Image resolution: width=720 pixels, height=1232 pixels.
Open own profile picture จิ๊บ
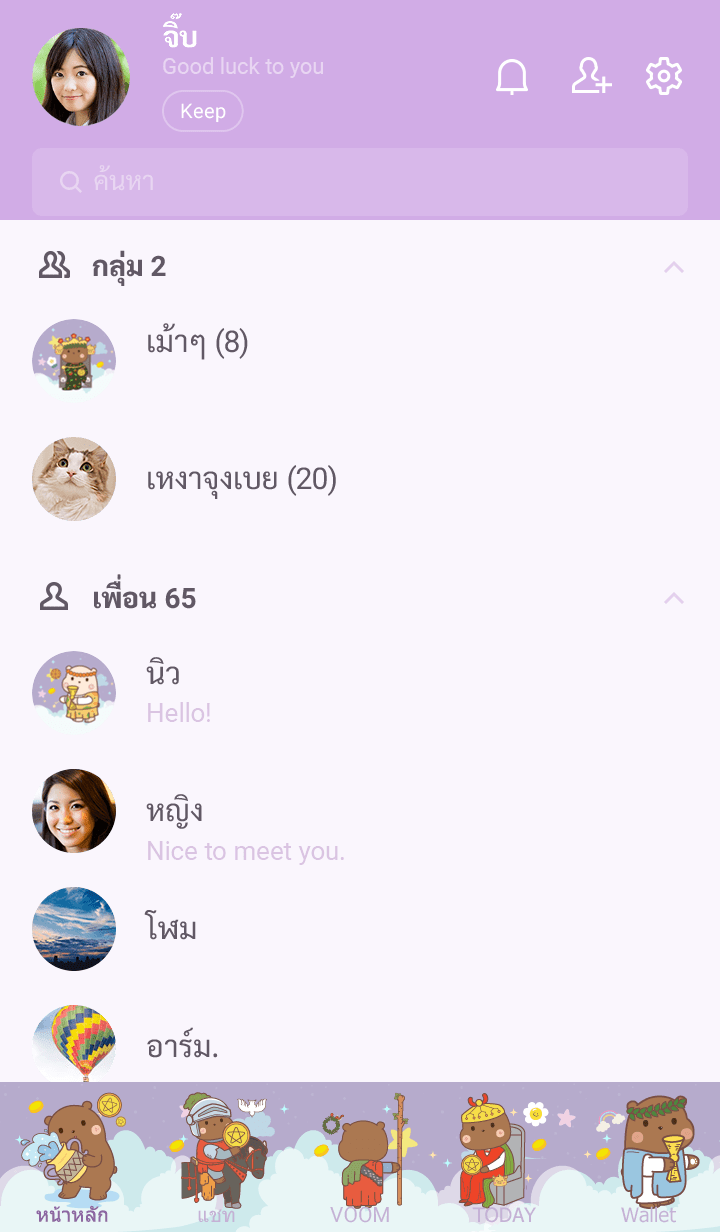click(x=81, y=77)
